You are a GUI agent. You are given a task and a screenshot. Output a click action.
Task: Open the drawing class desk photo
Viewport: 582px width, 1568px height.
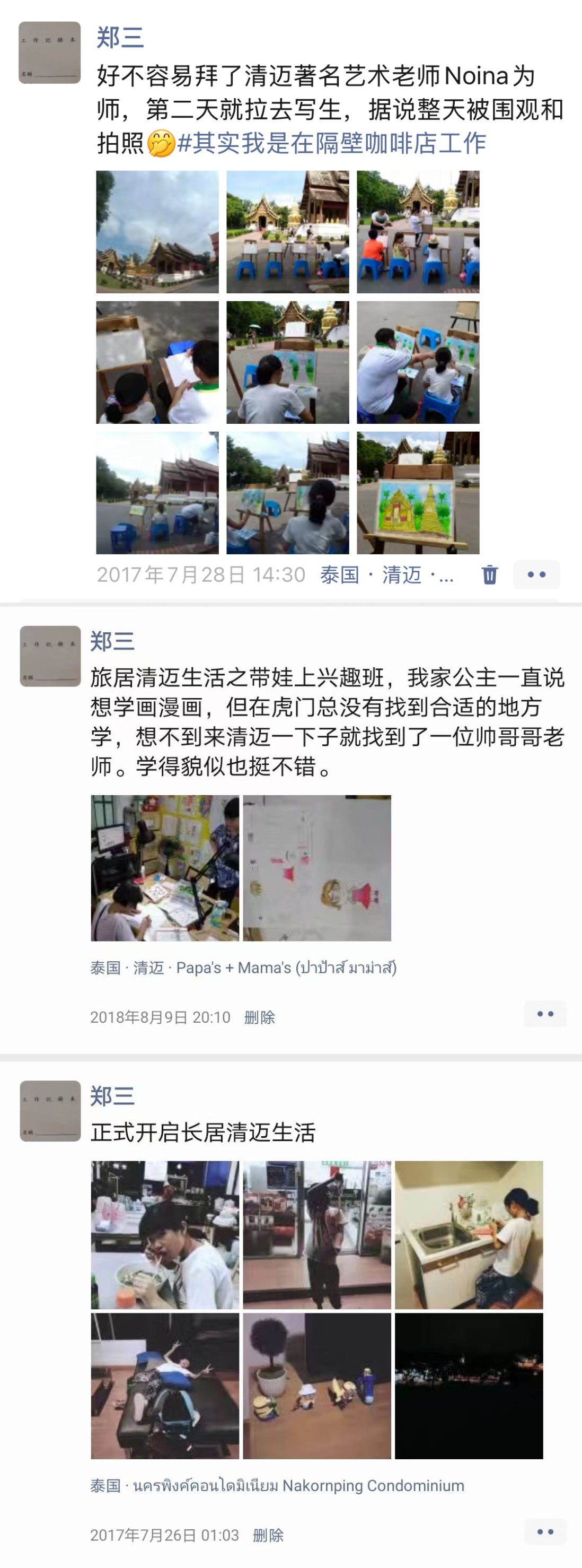(x=165, y=868)
